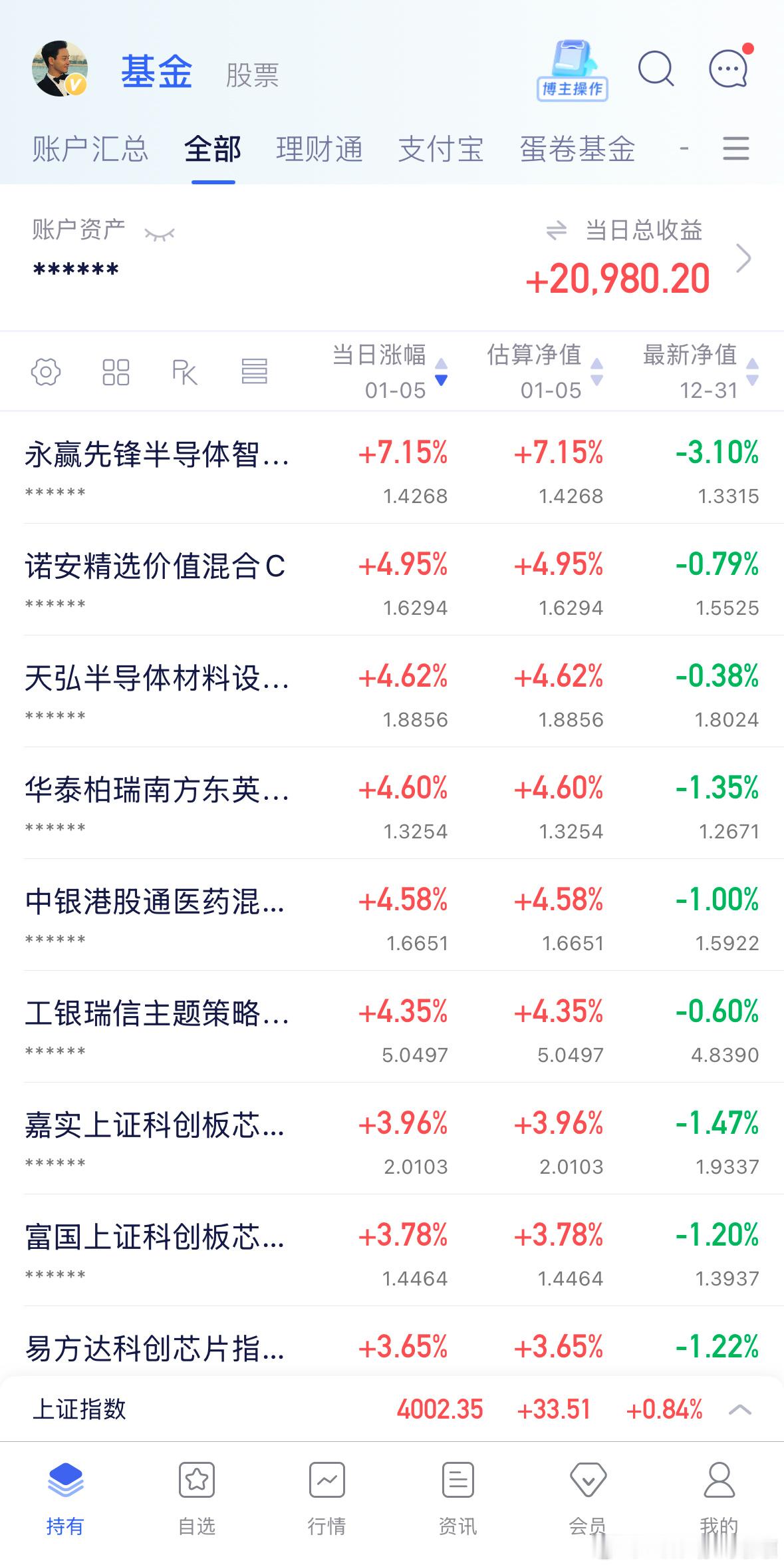Viewport: 784px width, 1567px height.
Task: Toggle asset visibility with the eye icon
Action: click(160, 232)
